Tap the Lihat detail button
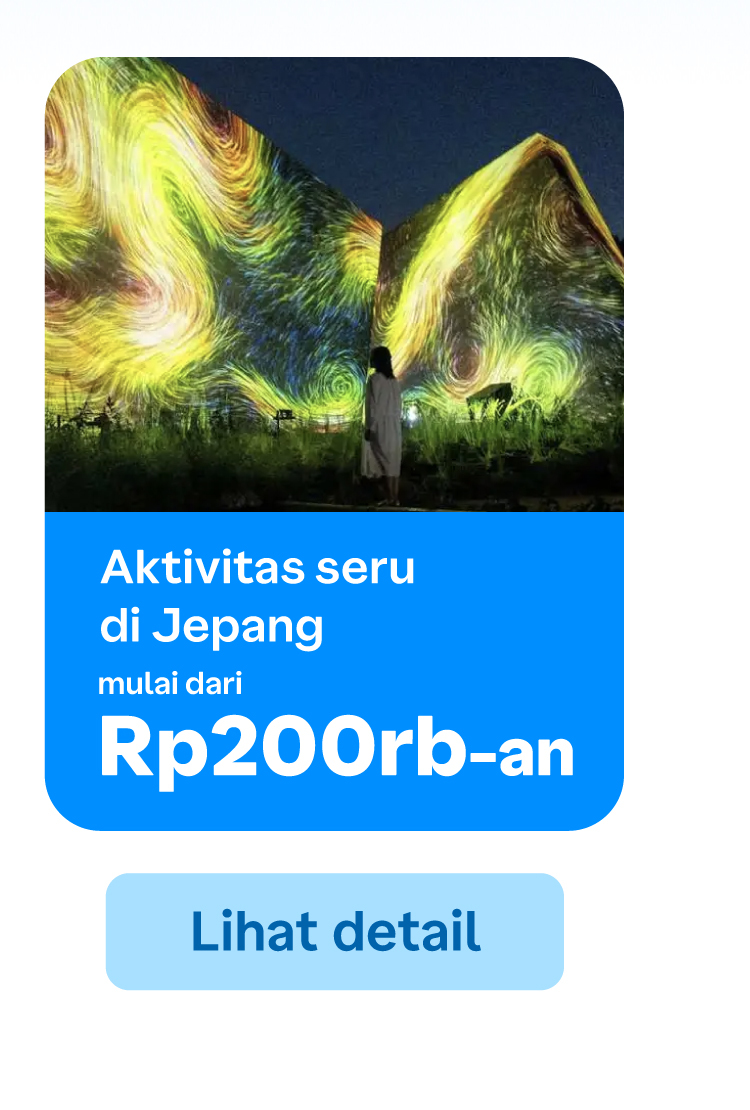The height and width of the screenshot is (1110, 750). coord(335,932)
